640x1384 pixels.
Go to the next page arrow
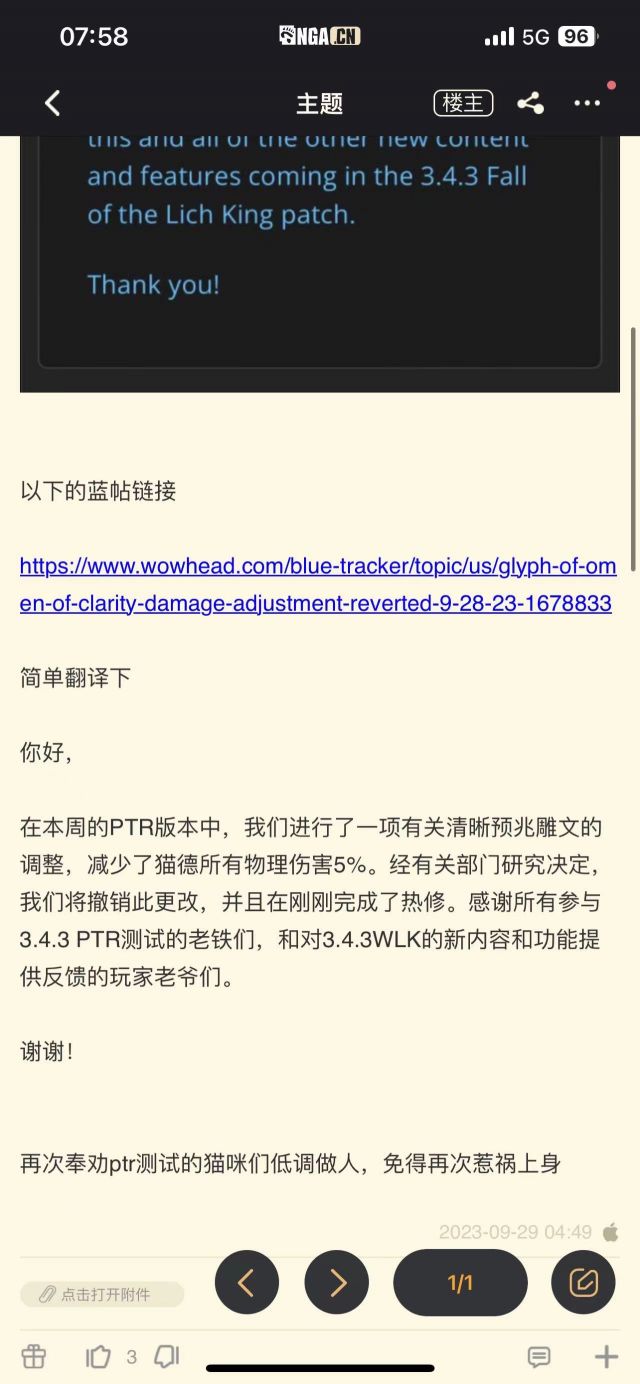click(x=337, y=1283)
